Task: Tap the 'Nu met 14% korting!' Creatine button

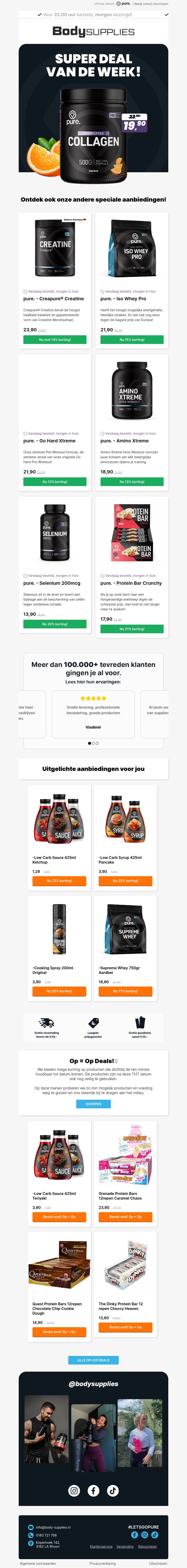Action: [x=55, y=340]
